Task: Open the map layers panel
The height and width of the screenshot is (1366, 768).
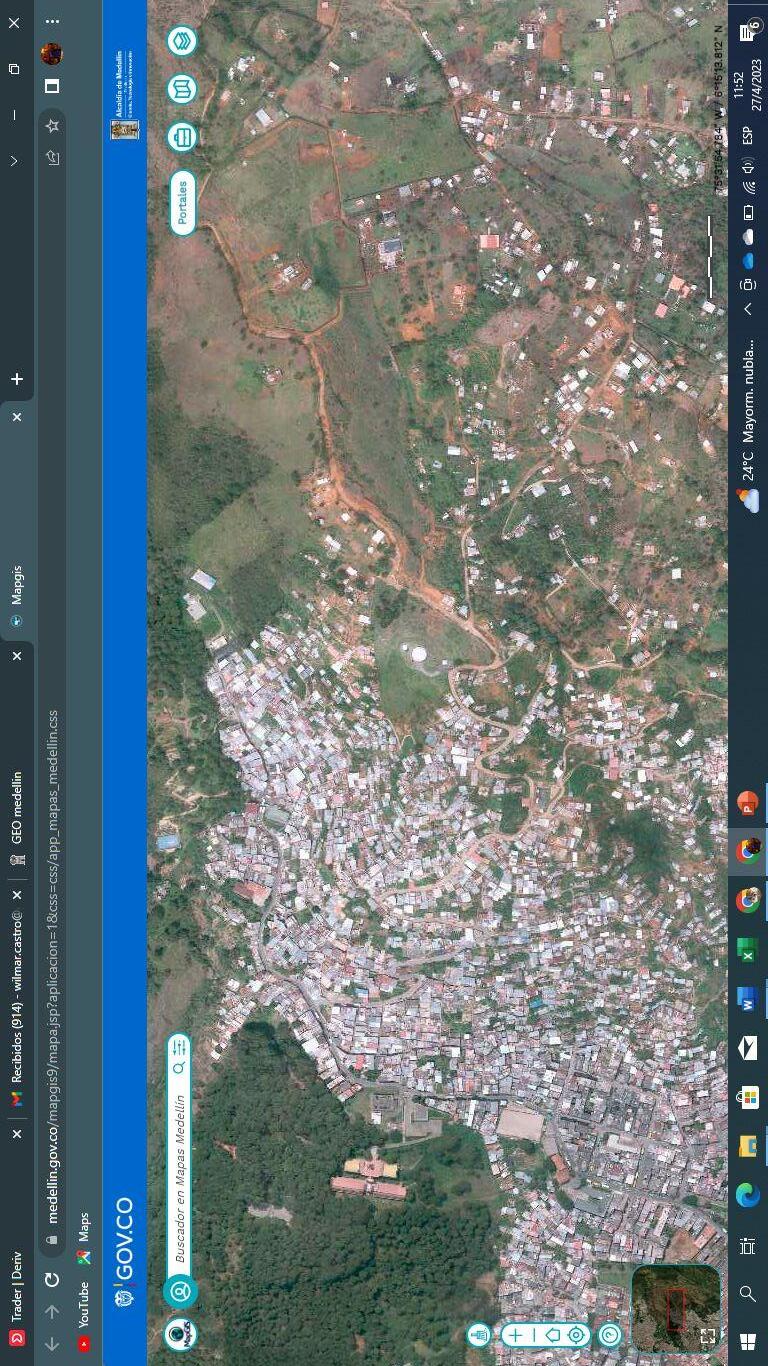Action: click(x=182, y=41)
